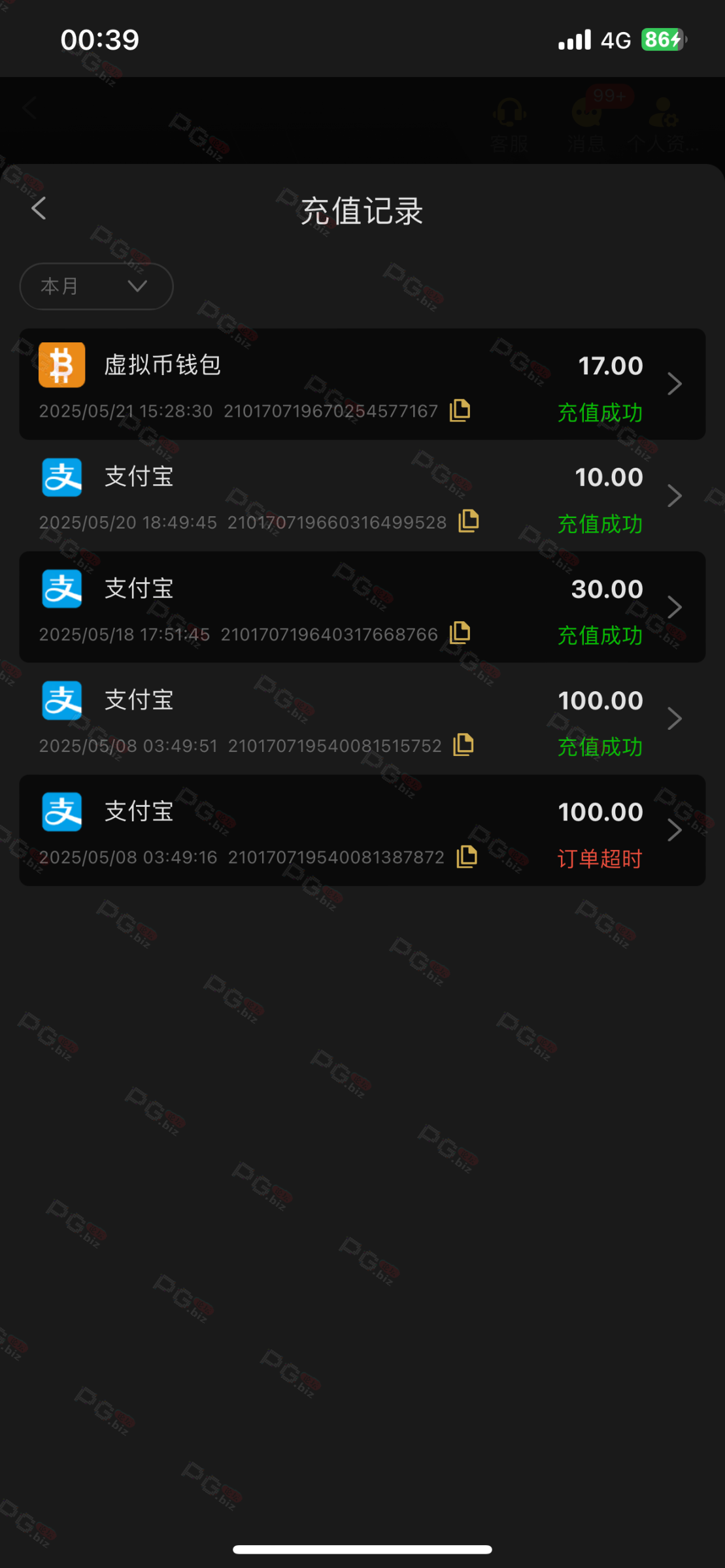Open the 本月 period dropdown
Screen dimensions: 725x1568
tap(97, 286)
